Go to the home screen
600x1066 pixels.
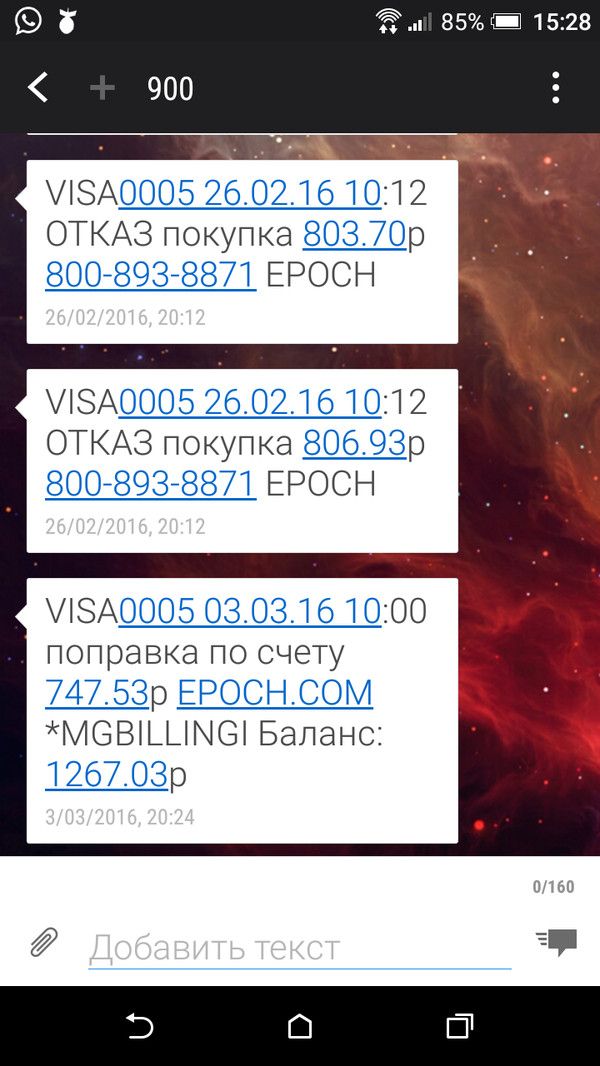(x=299, y=1026)
